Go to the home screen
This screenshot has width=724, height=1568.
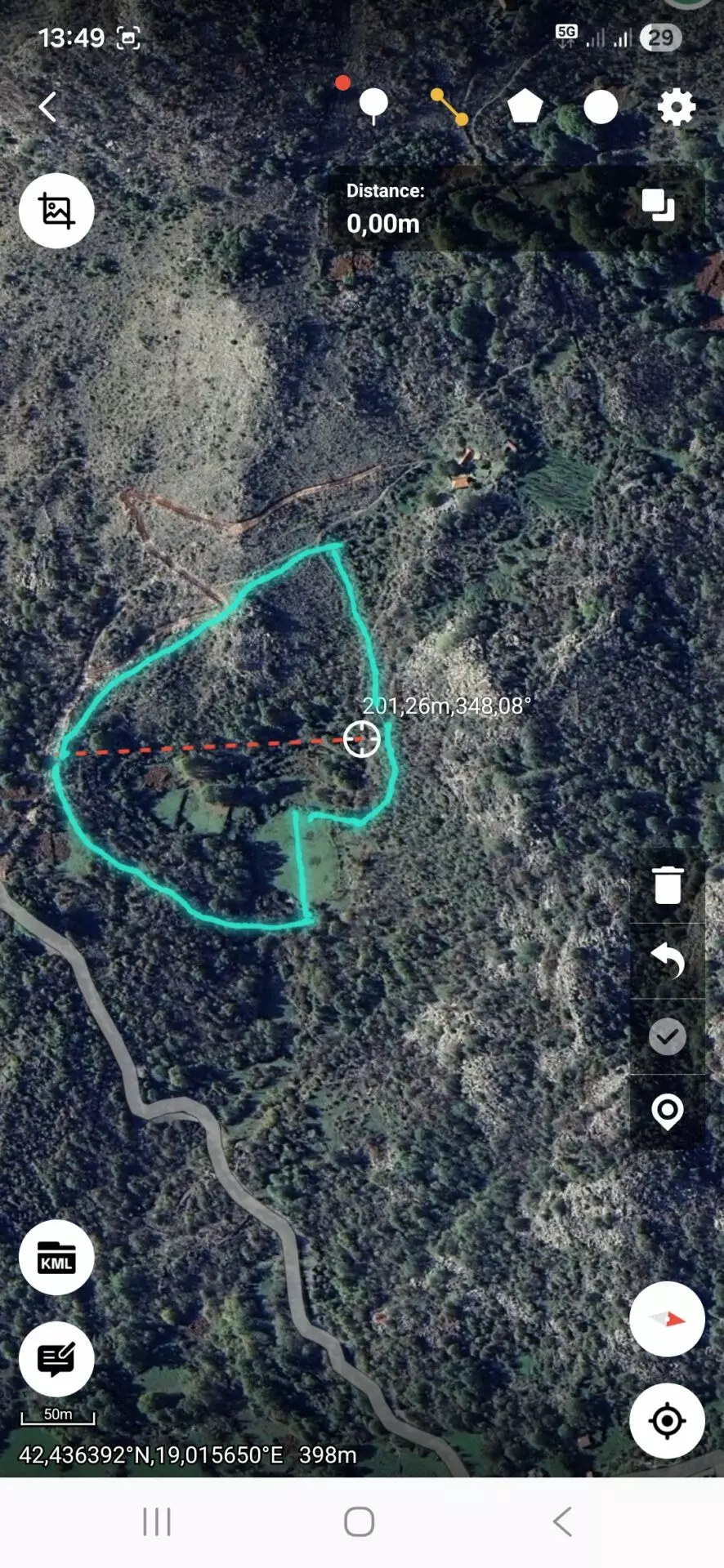[360, 1522]
